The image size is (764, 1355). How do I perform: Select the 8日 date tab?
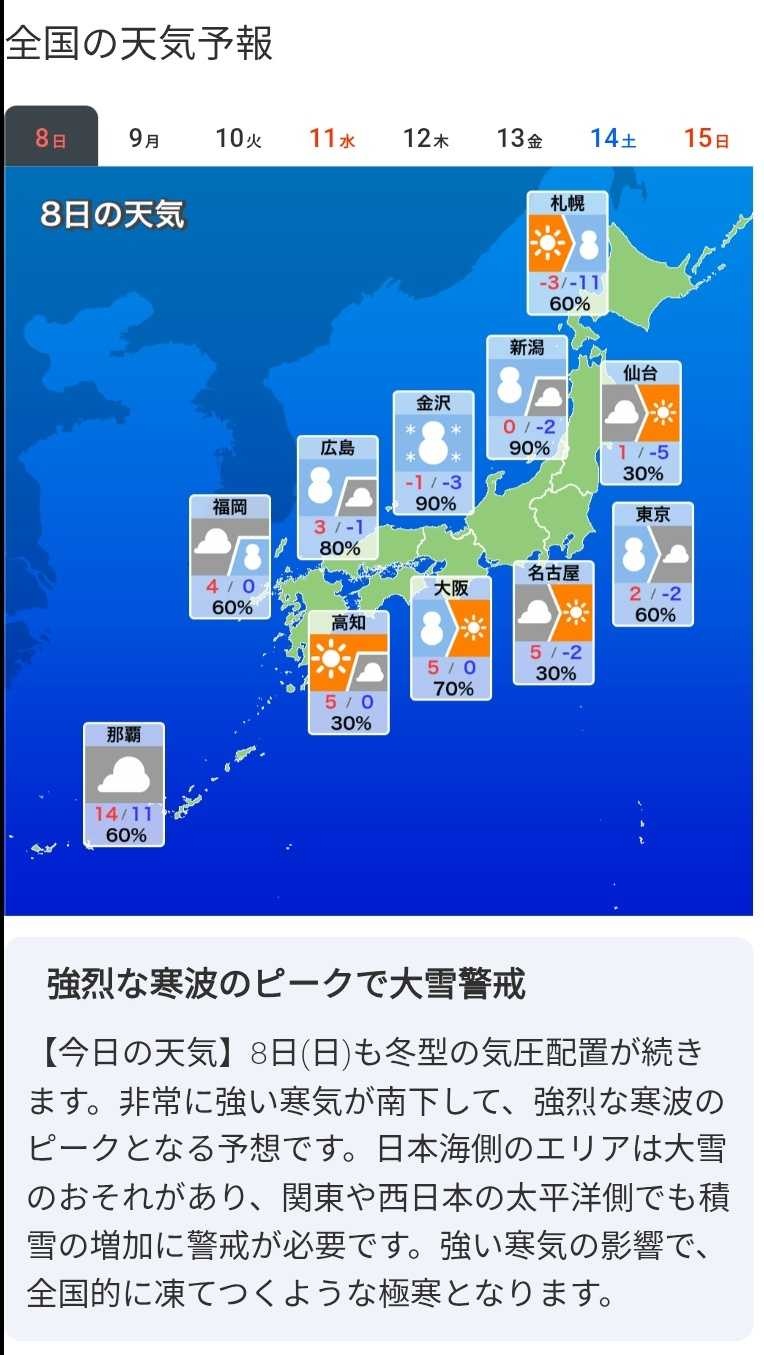[51, 138]
